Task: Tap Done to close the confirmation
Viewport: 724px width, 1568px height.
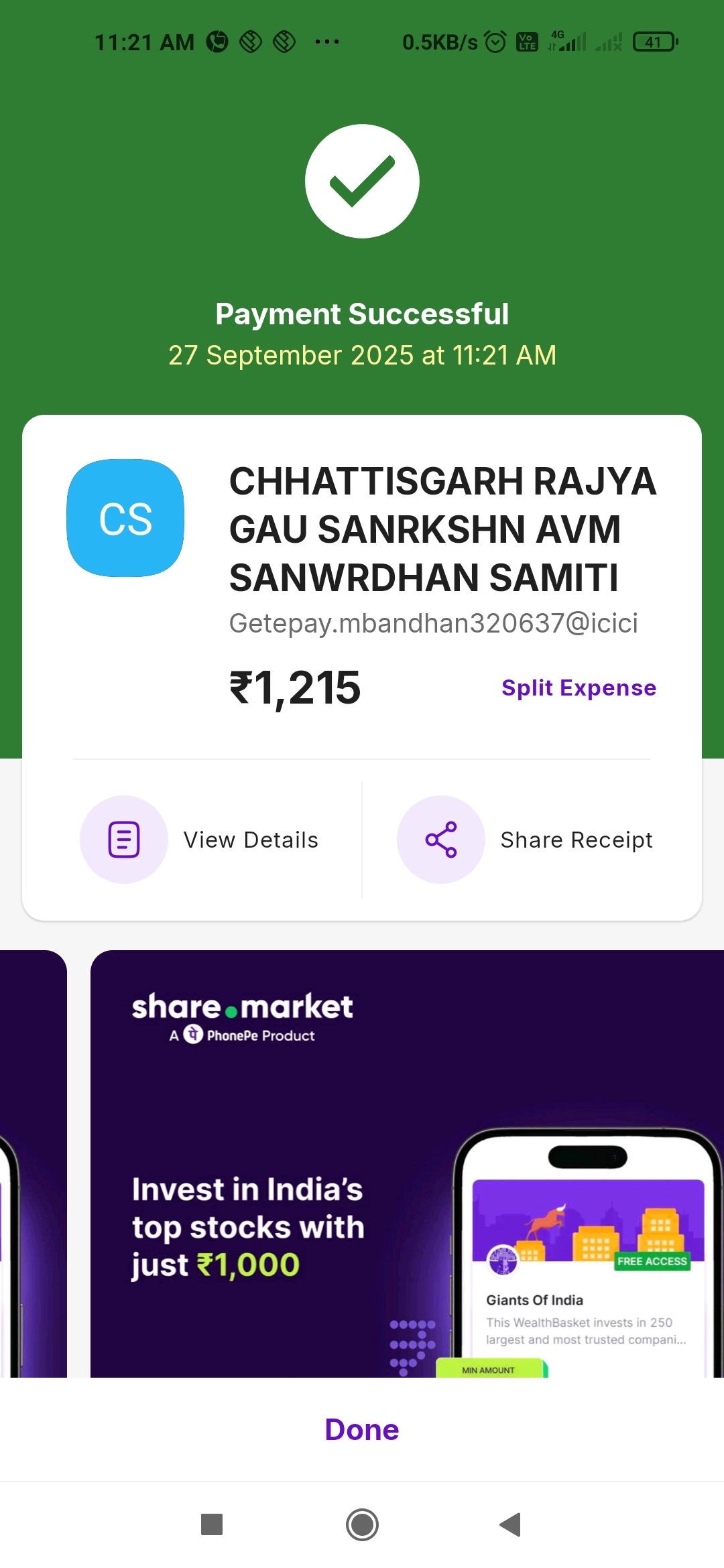Action: tap(362, 1429)
